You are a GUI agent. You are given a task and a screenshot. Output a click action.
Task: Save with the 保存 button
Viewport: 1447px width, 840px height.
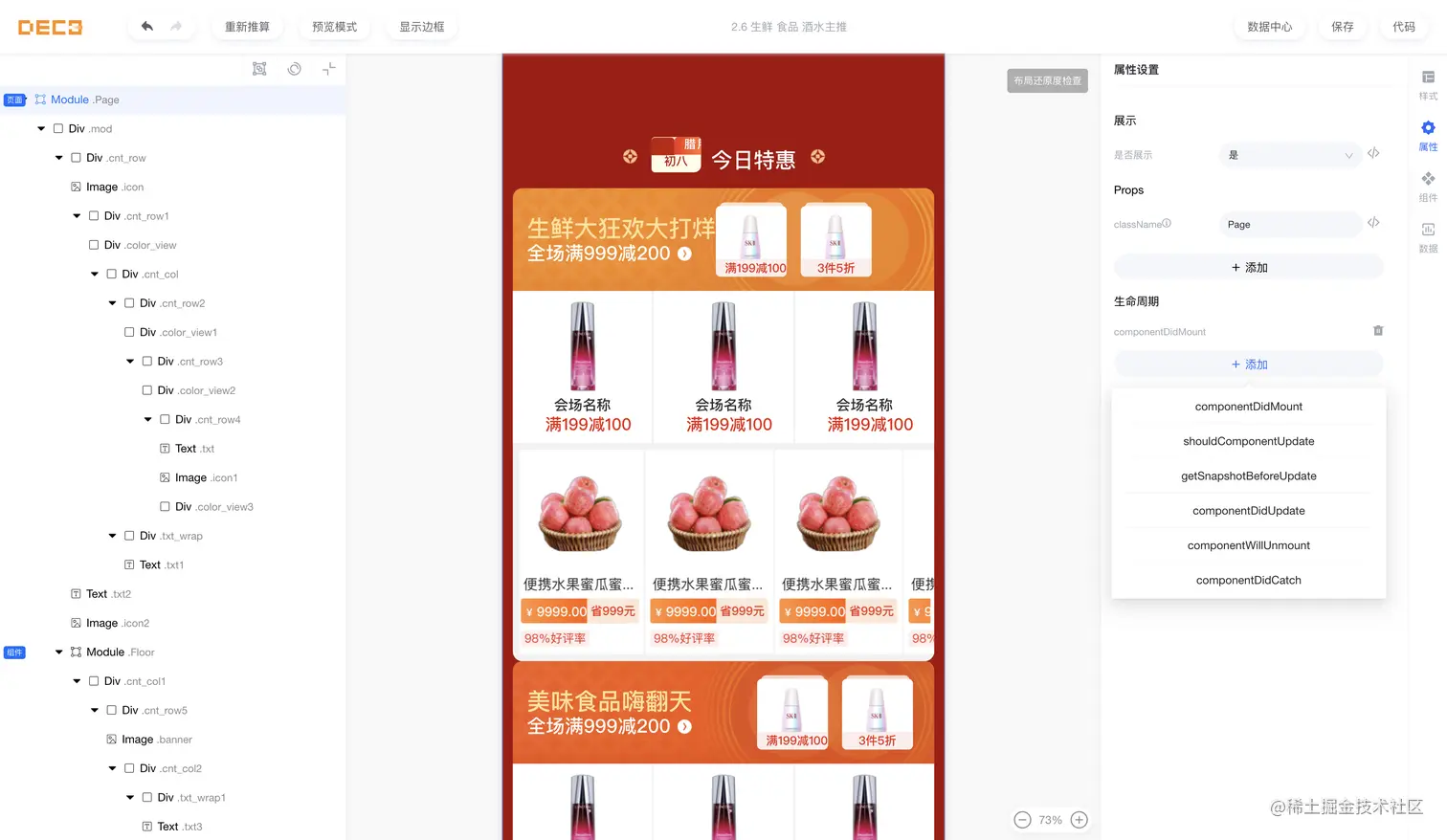click(1342, 27)
